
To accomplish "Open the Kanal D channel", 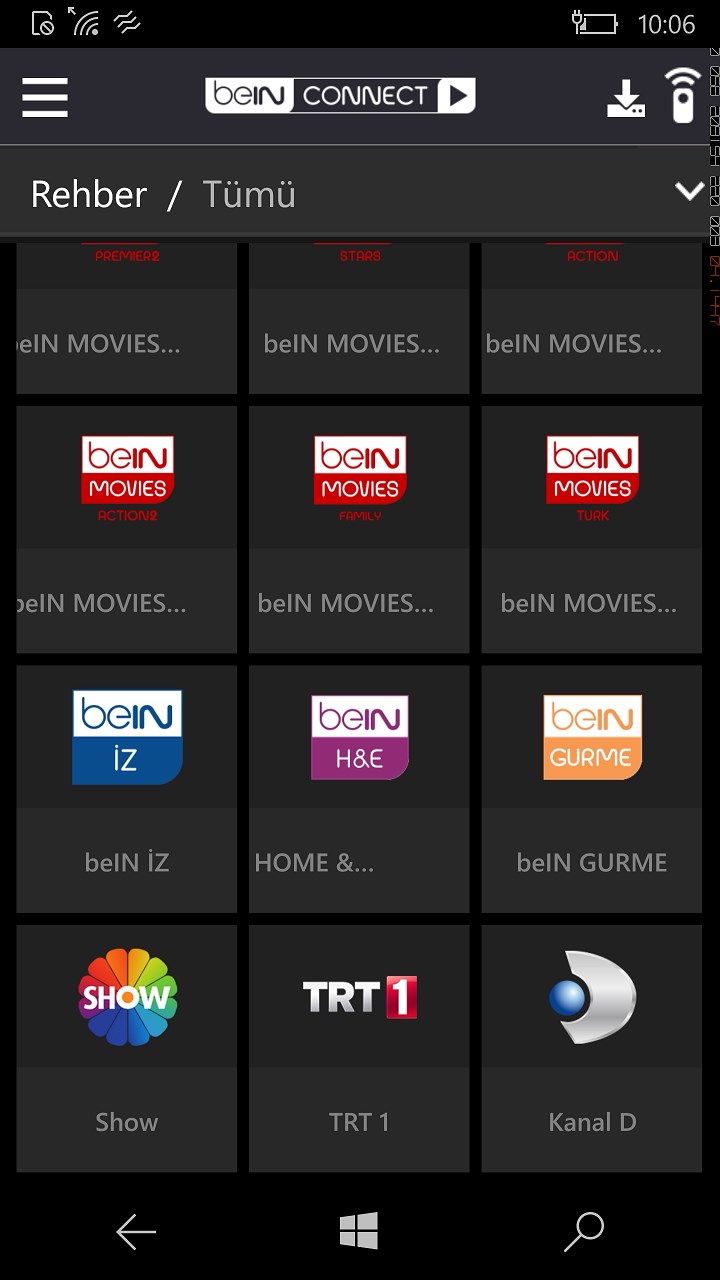I will click(x=592, y=1047).
